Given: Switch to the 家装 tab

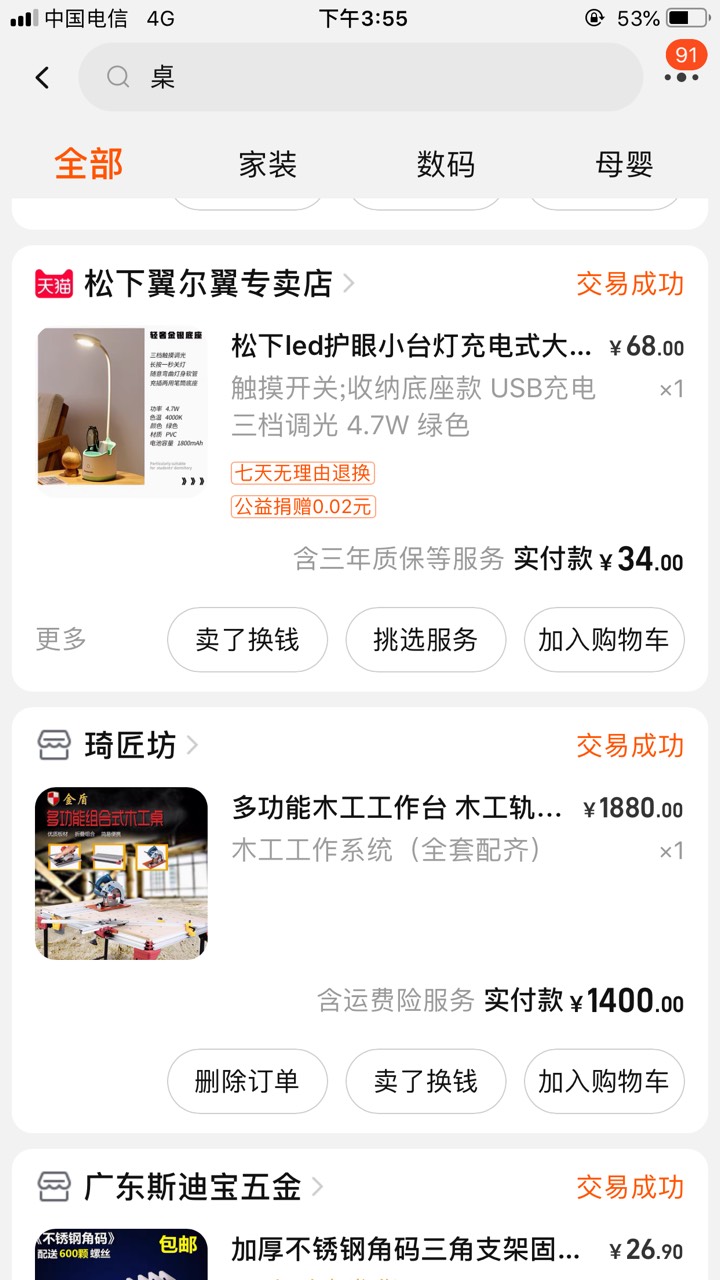Looking at the screenshot, I should click(267, 164).
